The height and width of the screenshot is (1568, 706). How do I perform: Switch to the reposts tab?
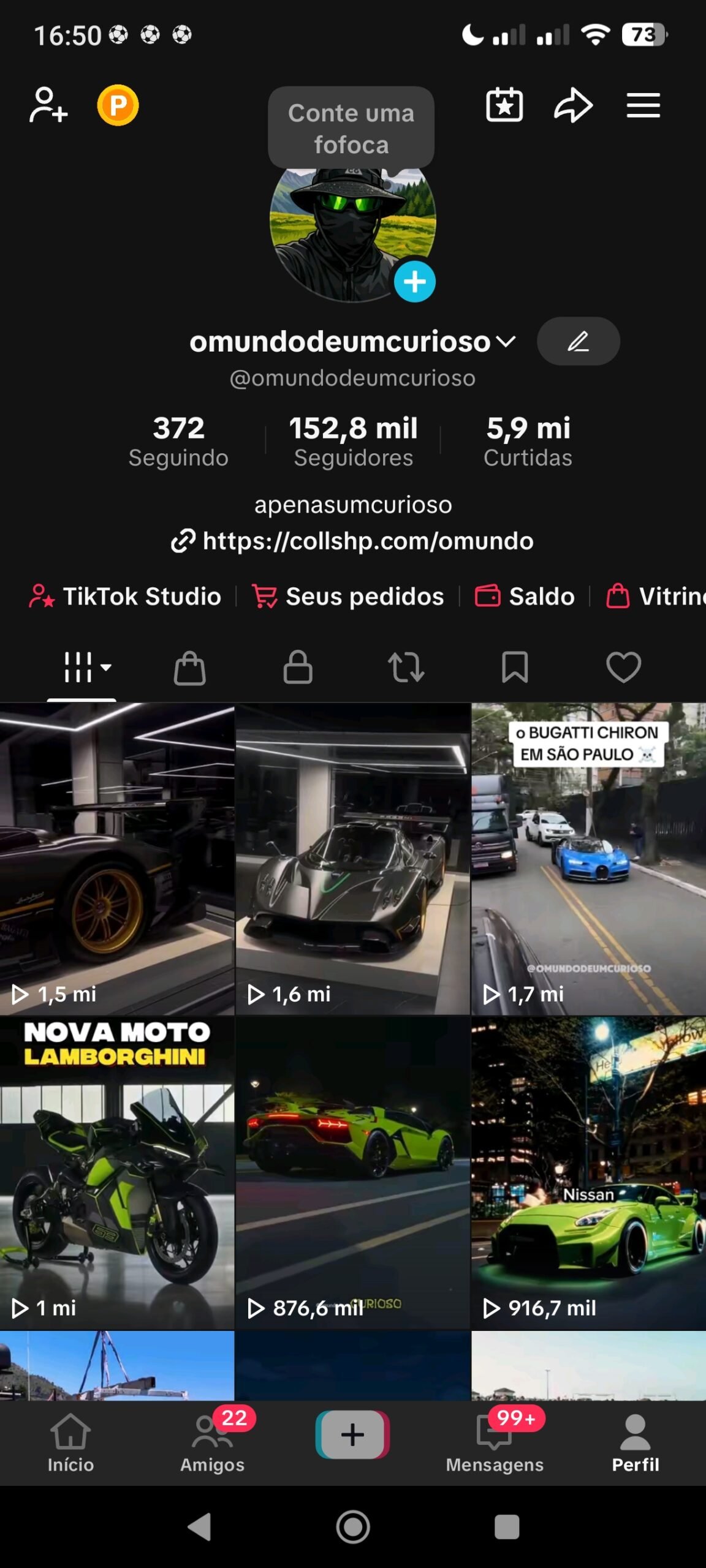(406, 667)
